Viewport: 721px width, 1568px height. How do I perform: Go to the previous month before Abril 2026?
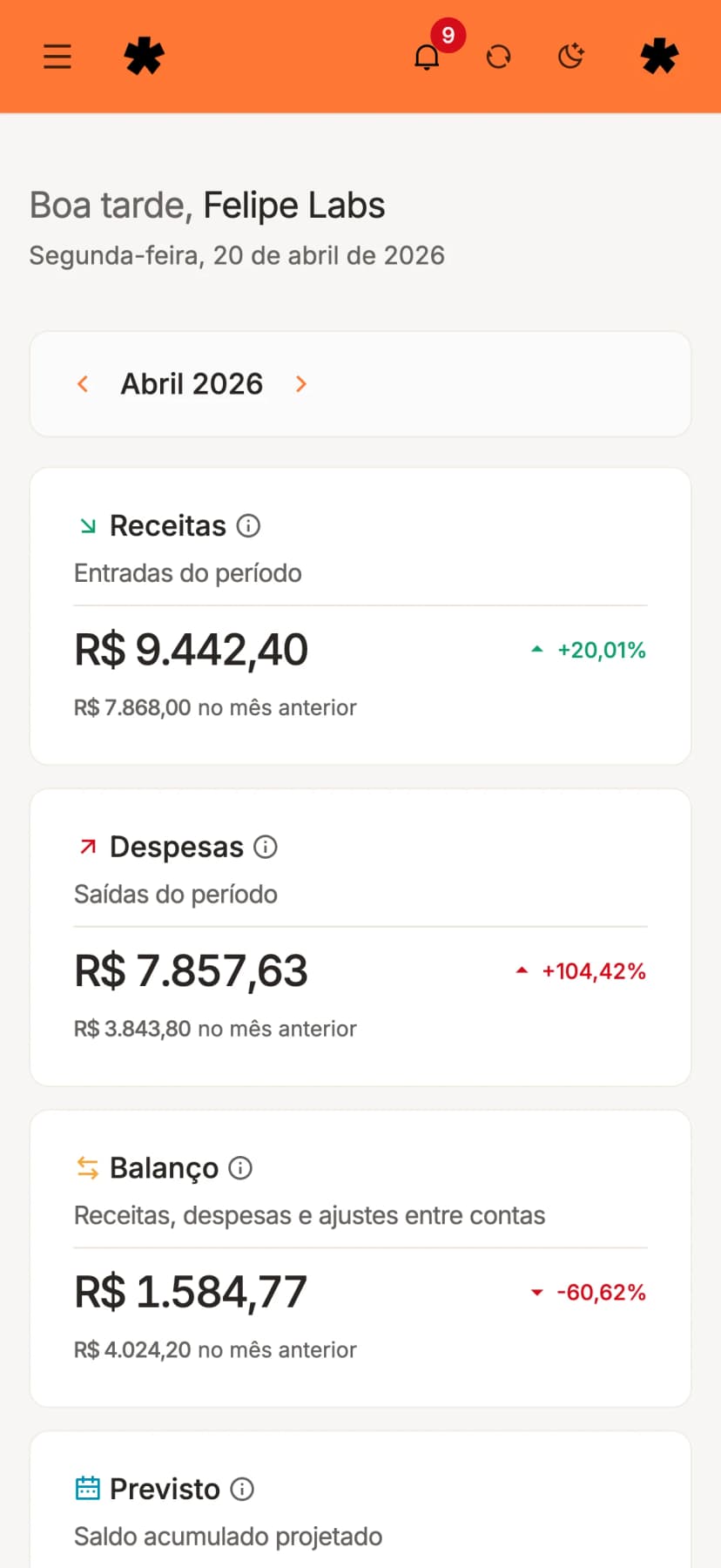pos(83,384)
